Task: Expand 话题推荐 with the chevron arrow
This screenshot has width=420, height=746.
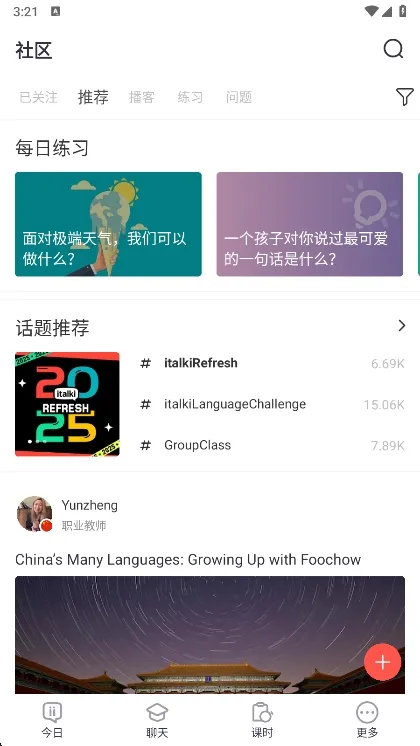Action: click(x=402, y=326)
